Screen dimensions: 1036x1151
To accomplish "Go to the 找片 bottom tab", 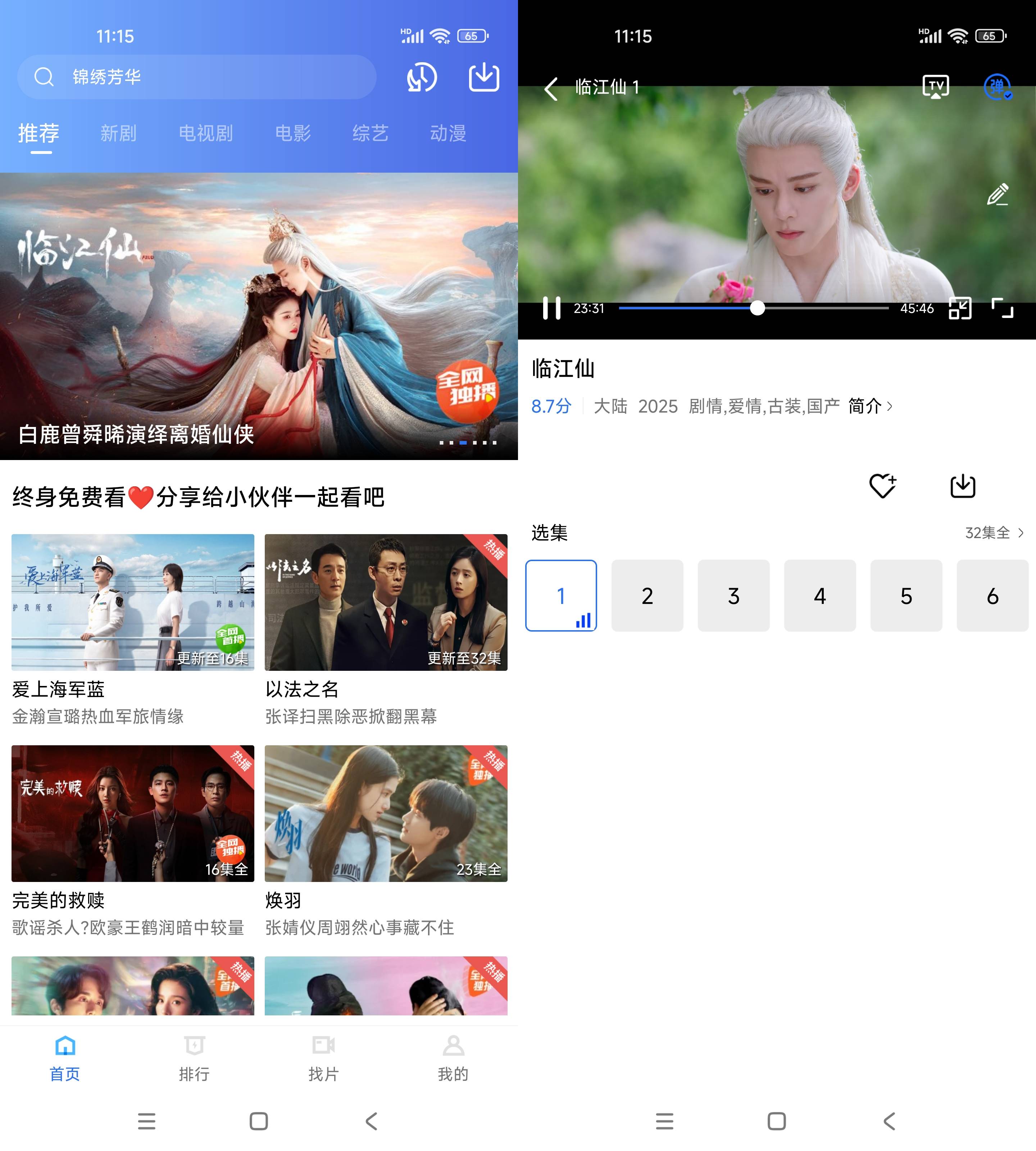I will 323,1058.
